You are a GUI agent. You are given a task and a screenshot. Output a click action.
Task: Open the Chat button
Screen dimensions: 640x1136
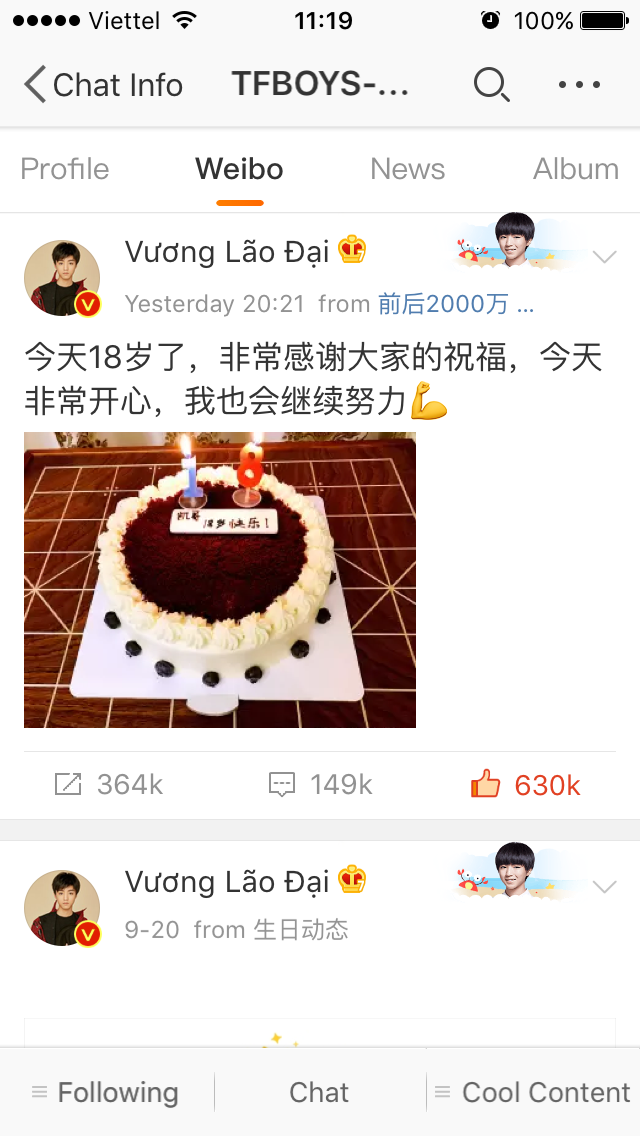pyautogui.click(x=319, y=1092)
